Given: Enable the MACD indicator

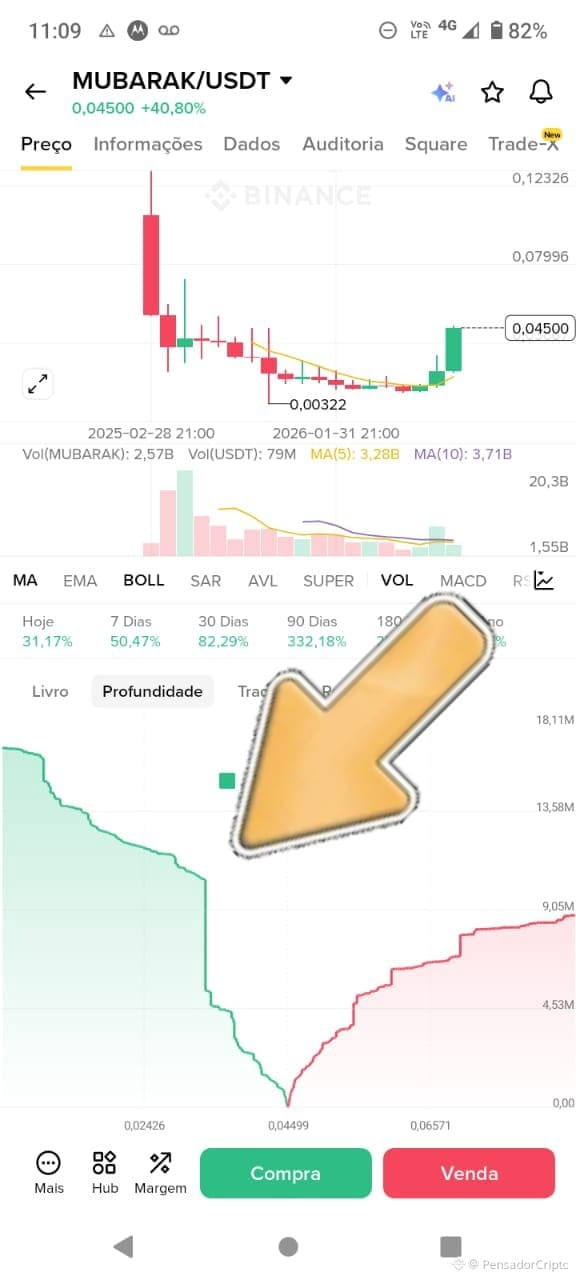Looking at the screenshot, I should tap(463, 581).
